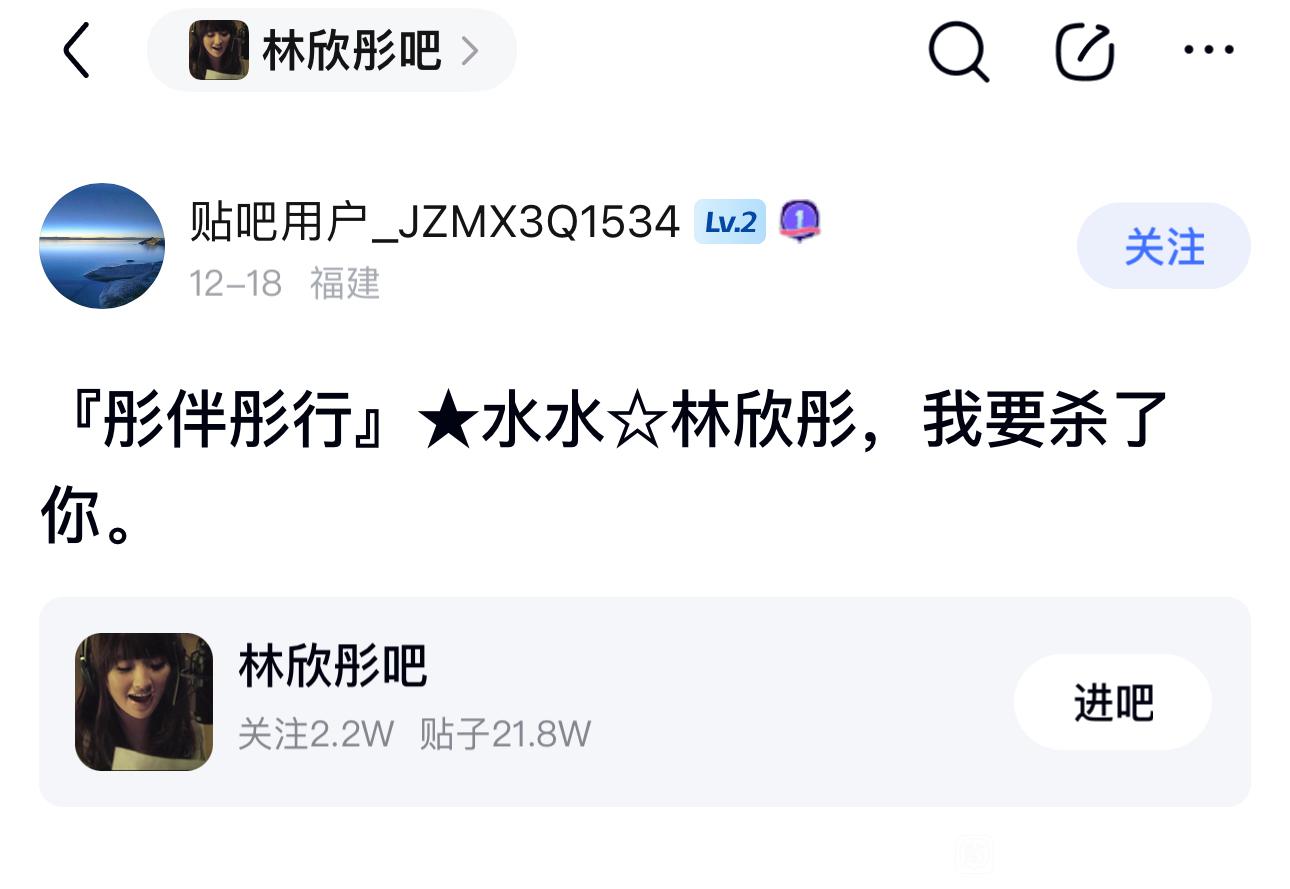Image resolution: width=1290 pixels, height=889 pixels.
Task: Open the search magnifier icon
Action: pos(958,50)
